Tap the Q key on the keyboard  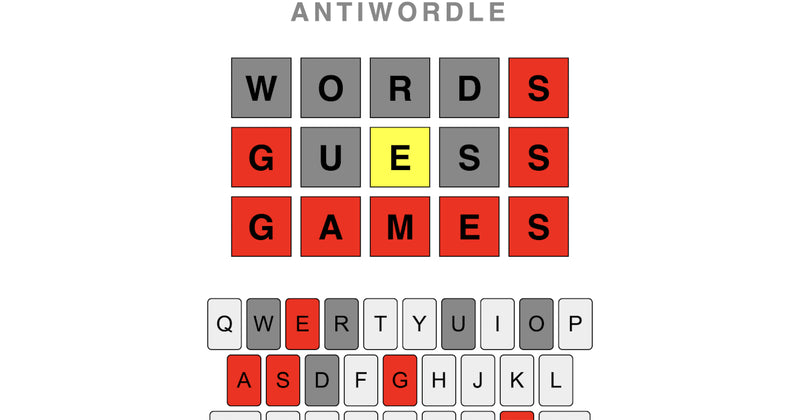(x=225, y=324)
